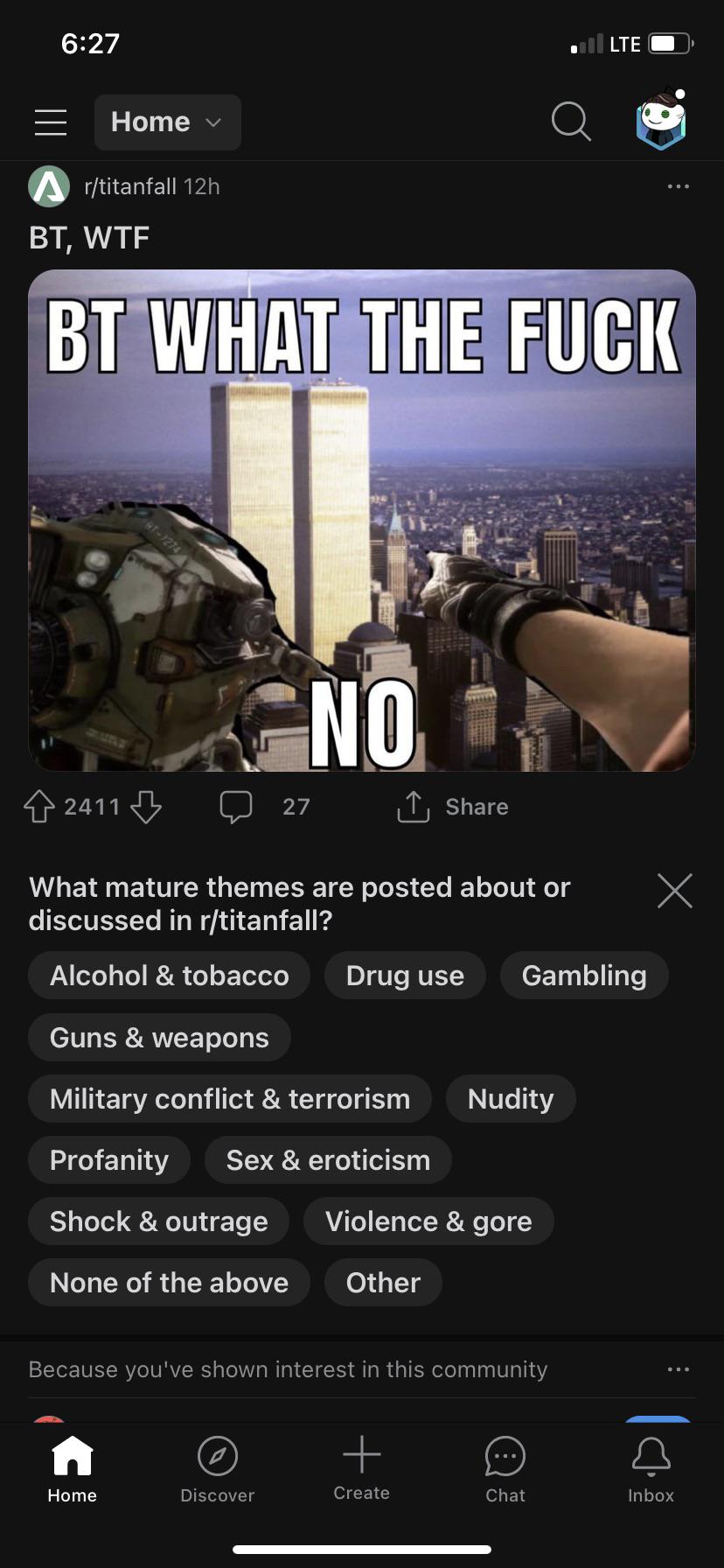Open the search magnifier
This screenshot has height=1568, width=724.
[x=571, y=121]
